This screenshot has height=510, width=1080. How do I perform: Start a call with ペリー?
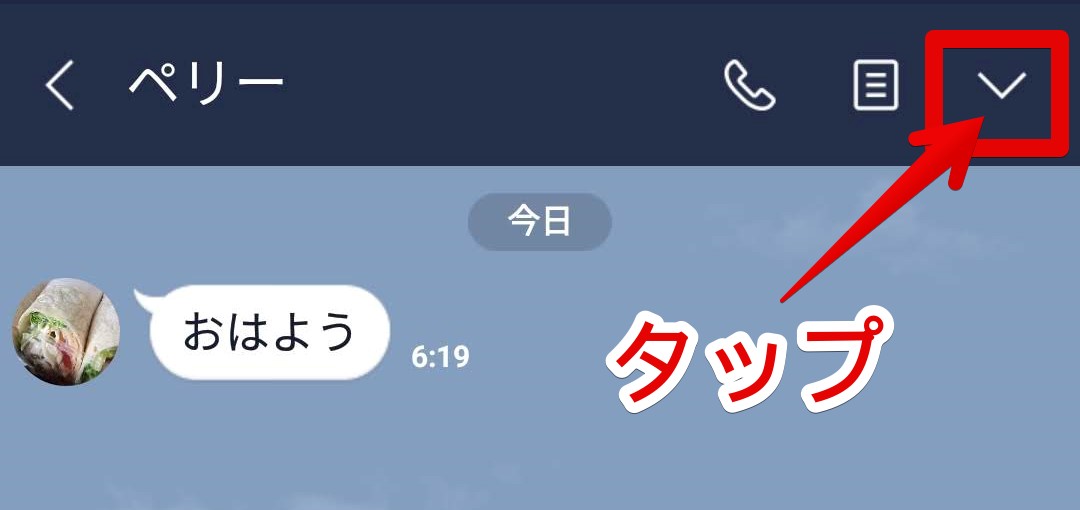coord(749,86)
